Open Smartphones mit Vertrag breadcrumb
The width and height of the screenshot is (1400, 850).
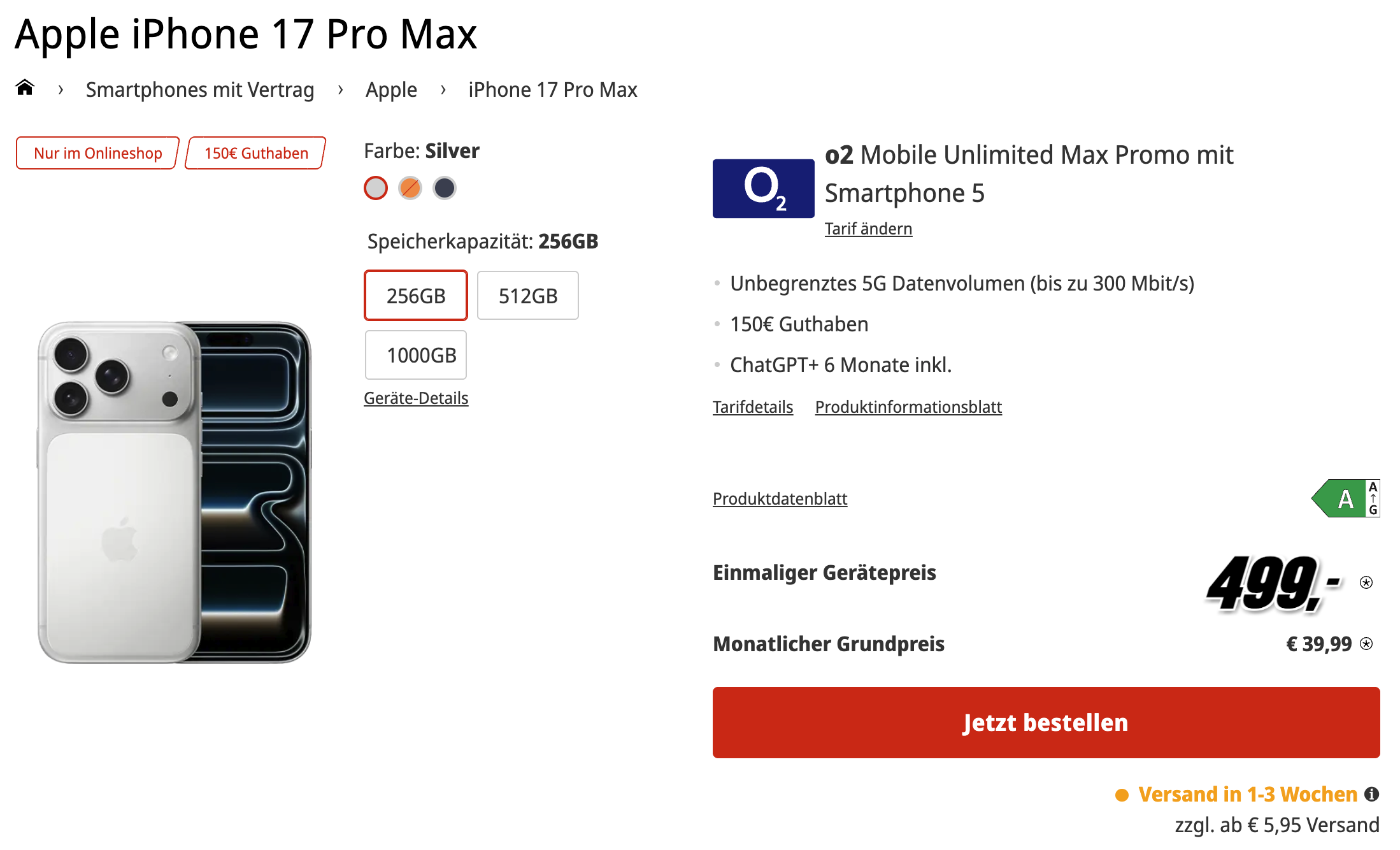point(199,90)
